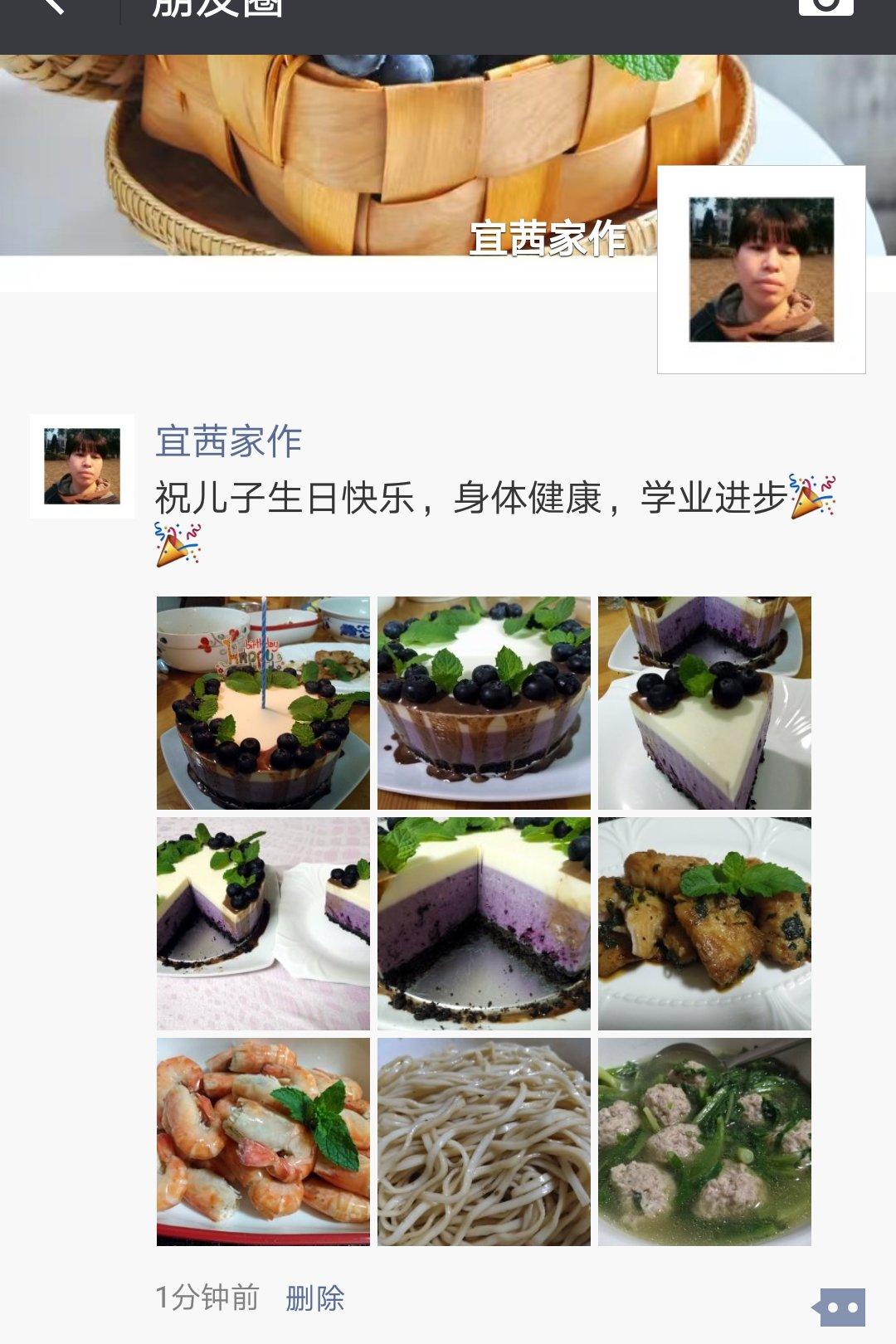Open the cut cake on pink tablecloth photo
Image resolution: width=896 pixels, height=1344 pixels.
[x=263, y=923]
